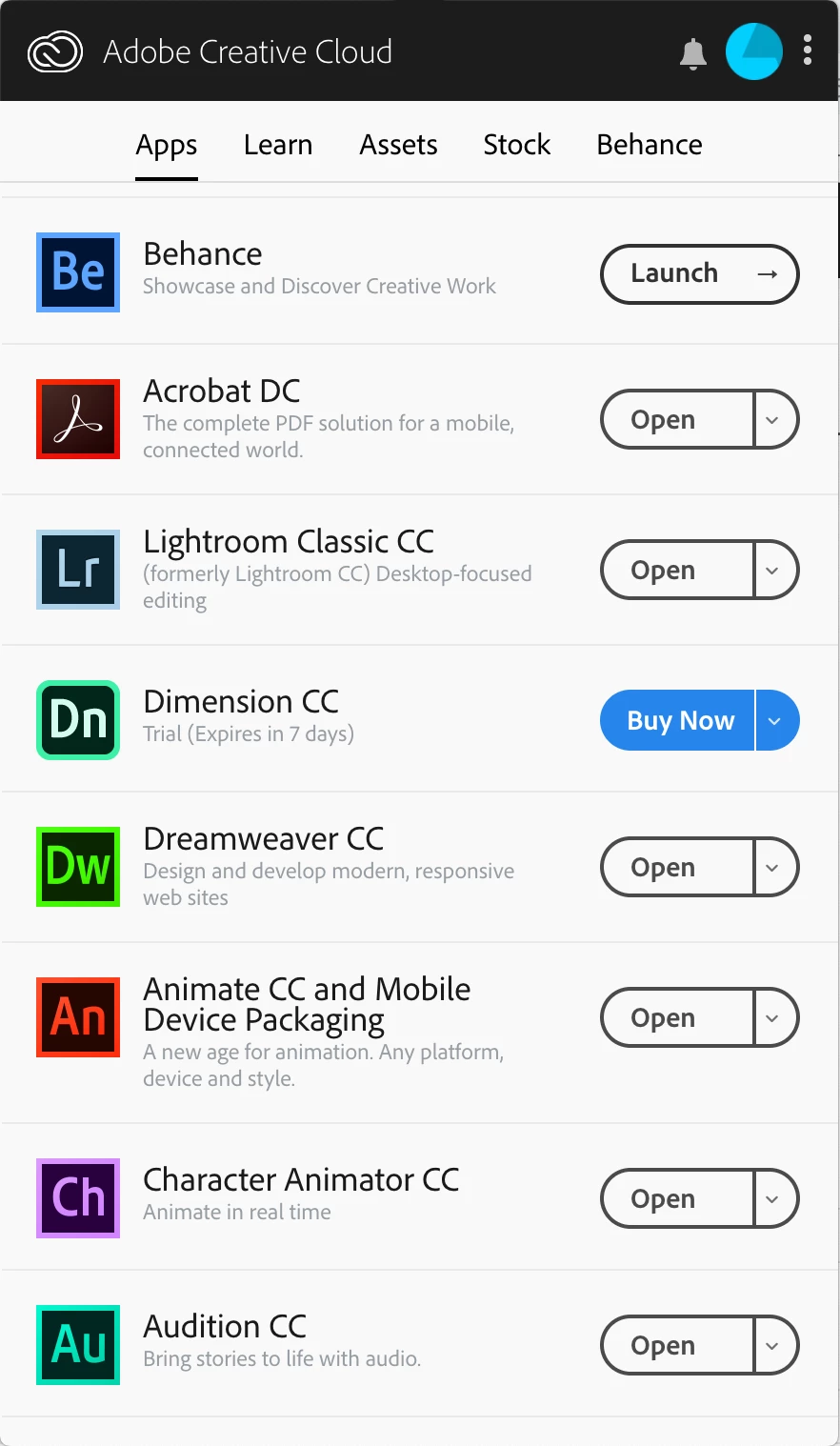Viewport: 840px width, 1446px height.
Task: Open Acrobat DC
Action: coord(677,419)
